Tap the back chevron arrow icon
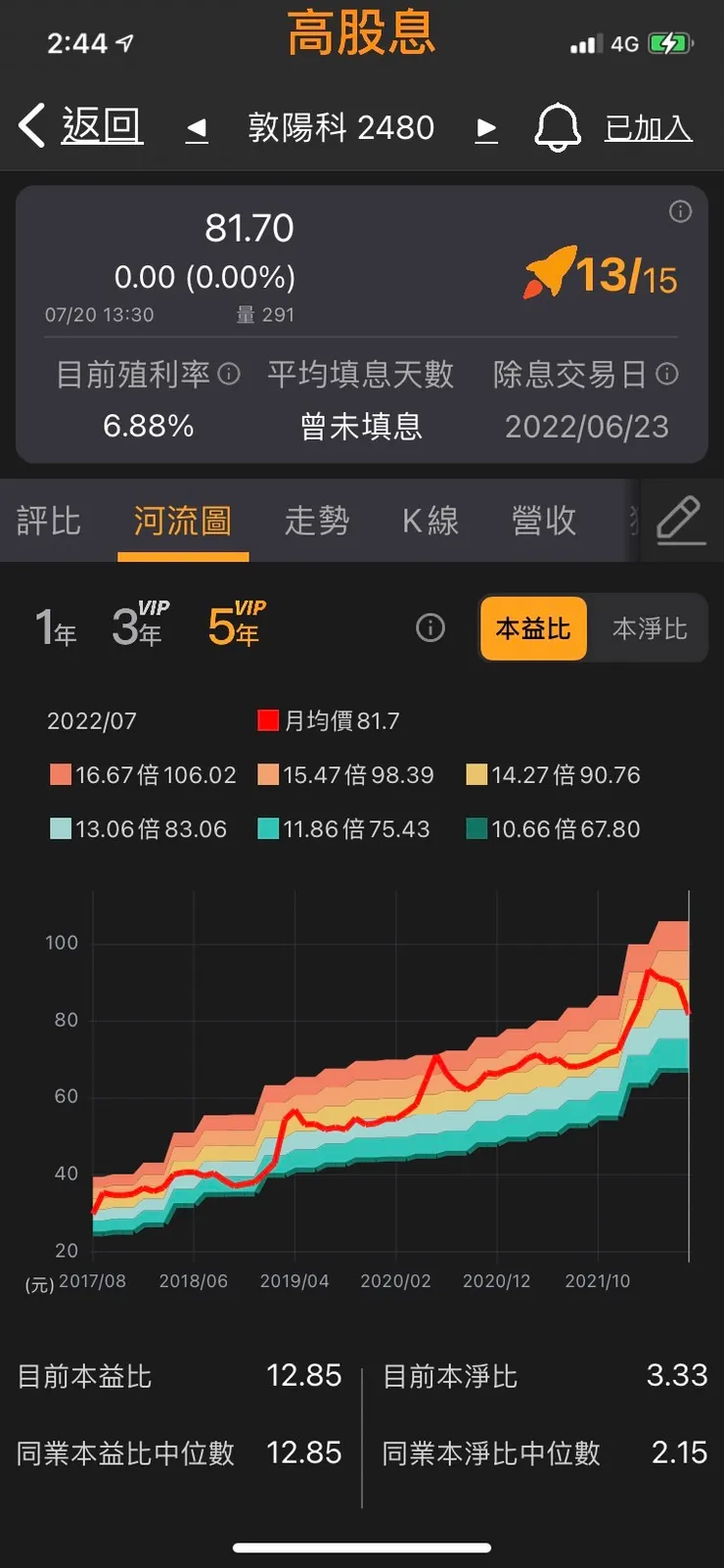 tap(29, 126)
